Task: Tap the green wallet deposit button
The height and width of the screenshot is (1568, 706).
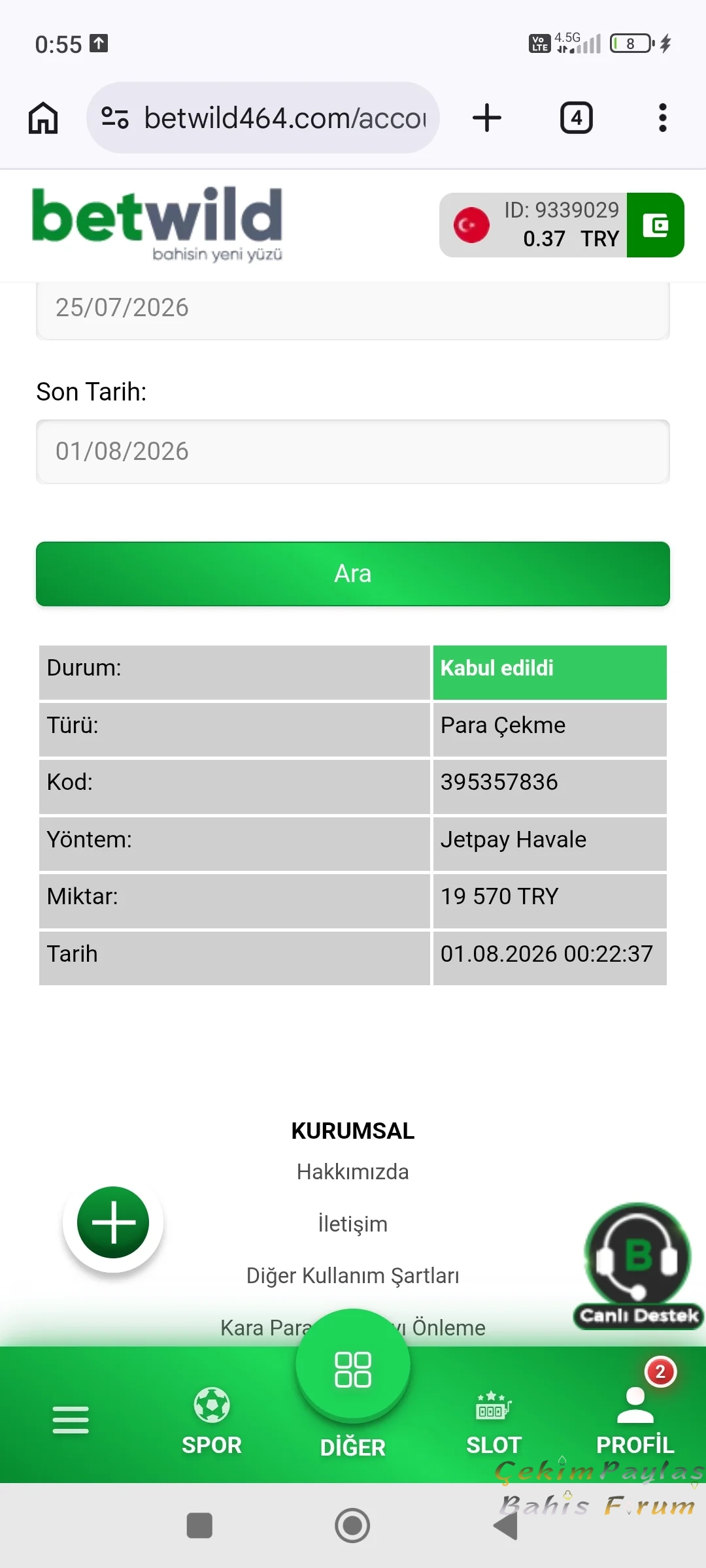Action: point(655,225)
